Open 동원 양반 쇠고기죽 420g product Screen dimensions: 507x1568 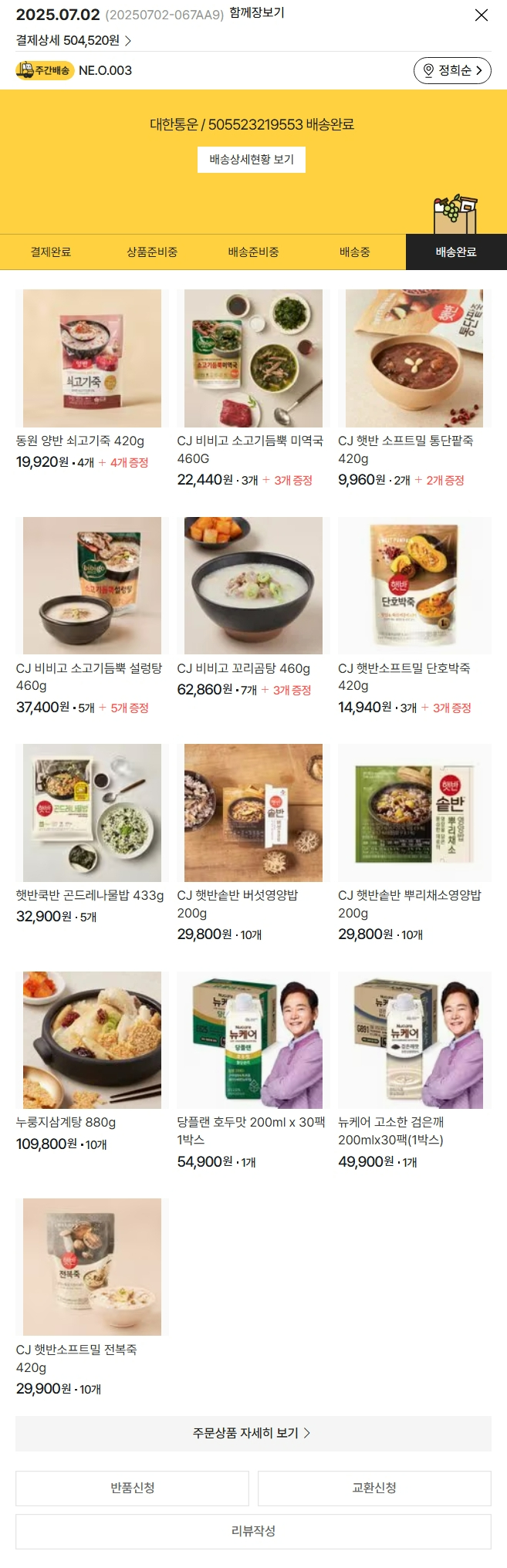pyautogui.click(x=92, y=359)
